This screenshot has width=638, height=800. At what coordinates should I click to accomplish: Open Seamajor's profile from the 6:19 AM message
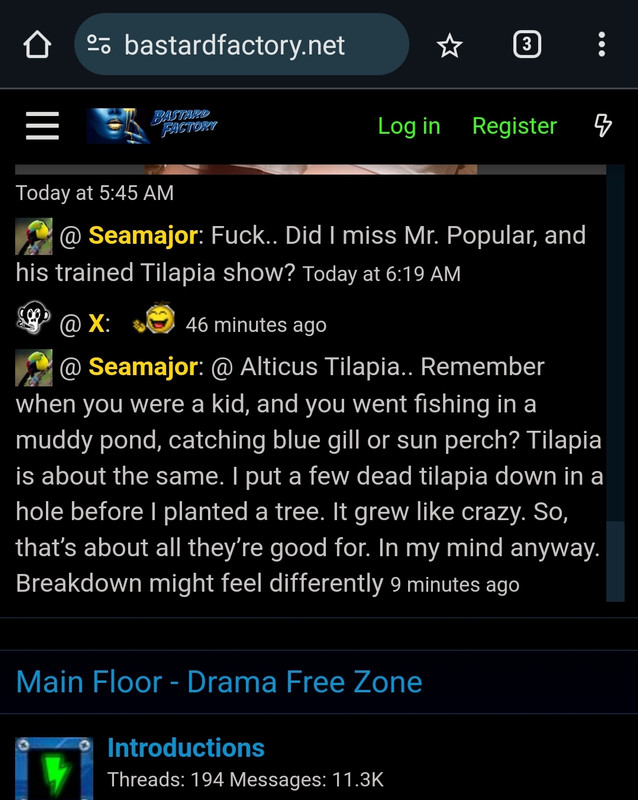pos(144,236)
